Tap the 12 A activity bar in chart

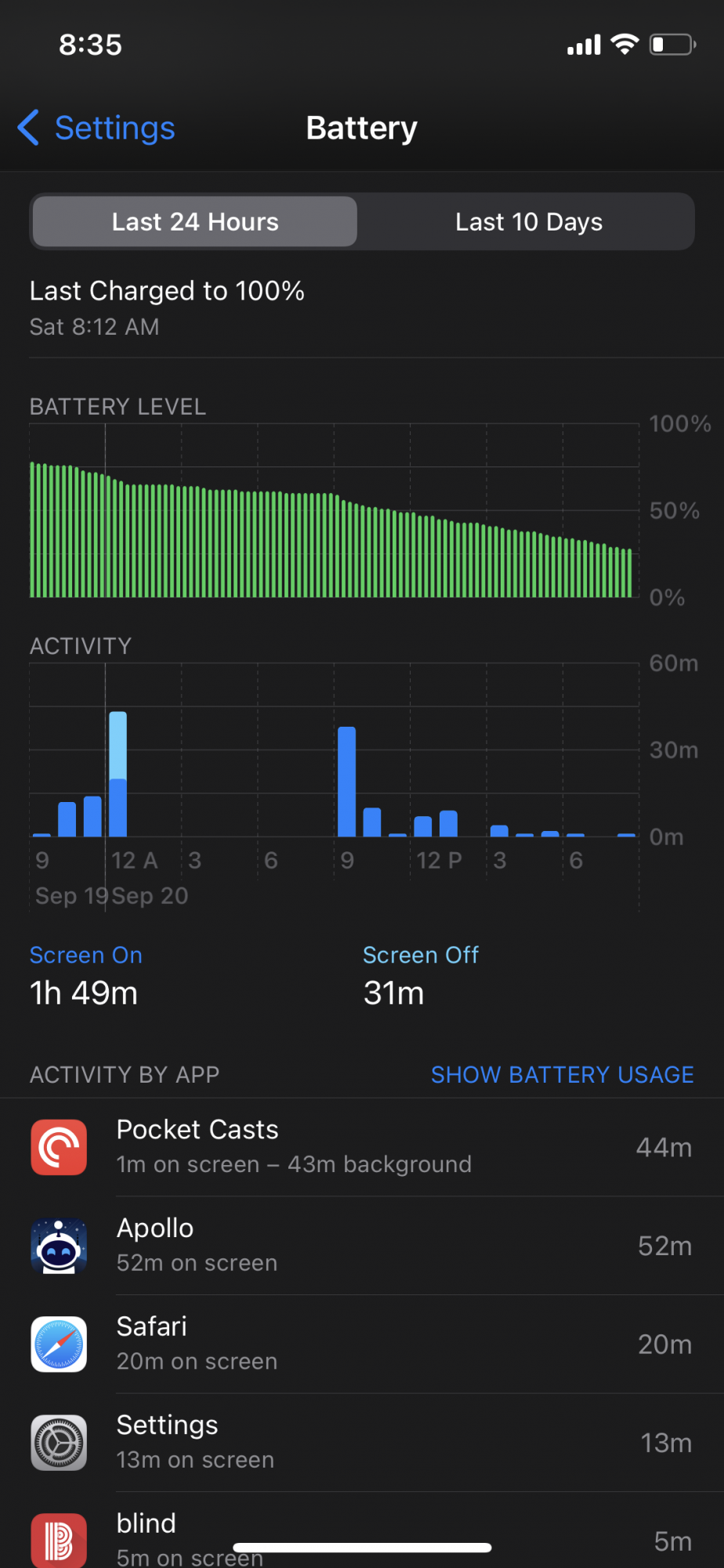118,774
